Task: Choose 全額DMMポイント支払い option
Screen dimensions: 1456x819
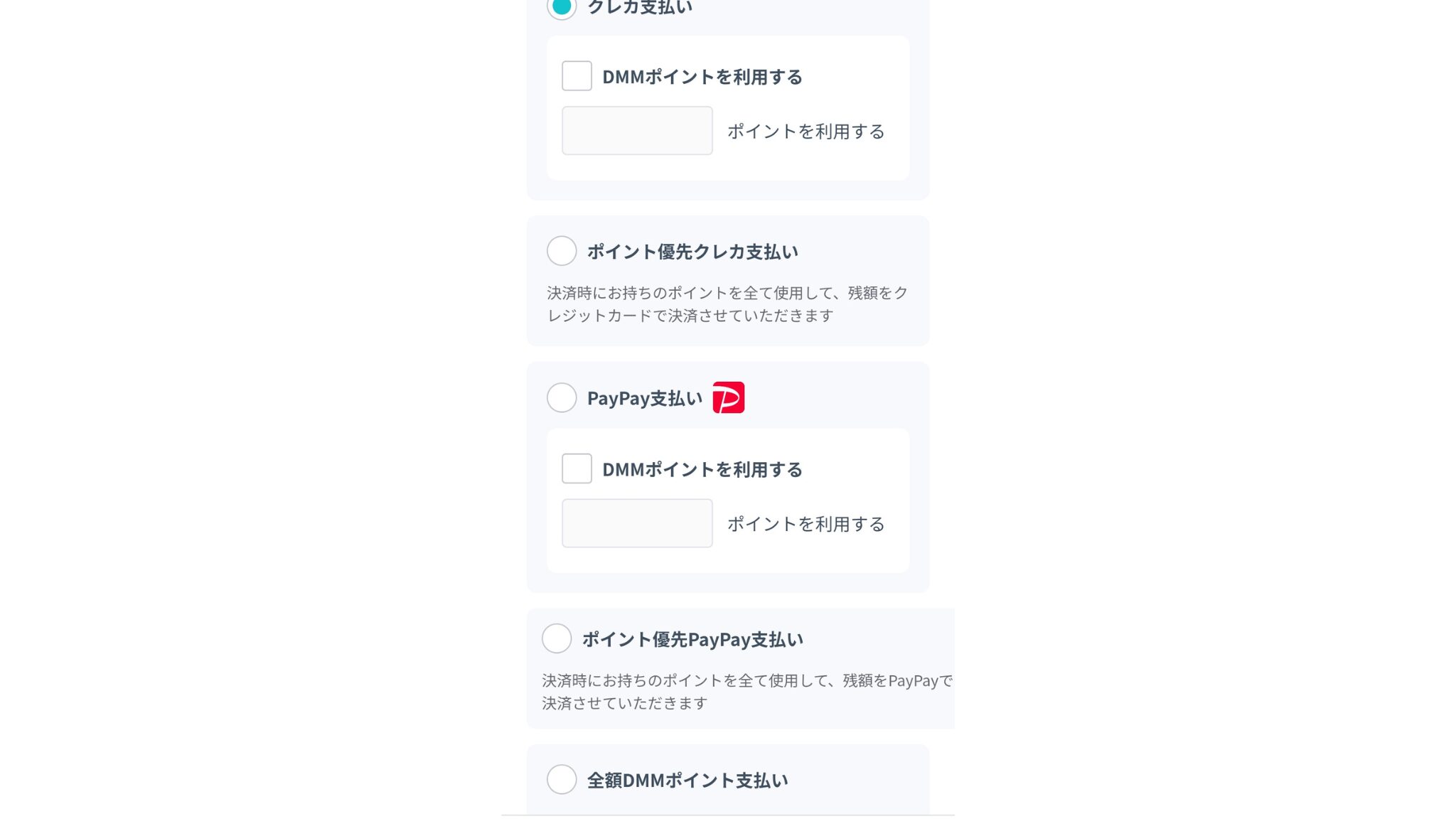Action: click(x=562, y=780)
